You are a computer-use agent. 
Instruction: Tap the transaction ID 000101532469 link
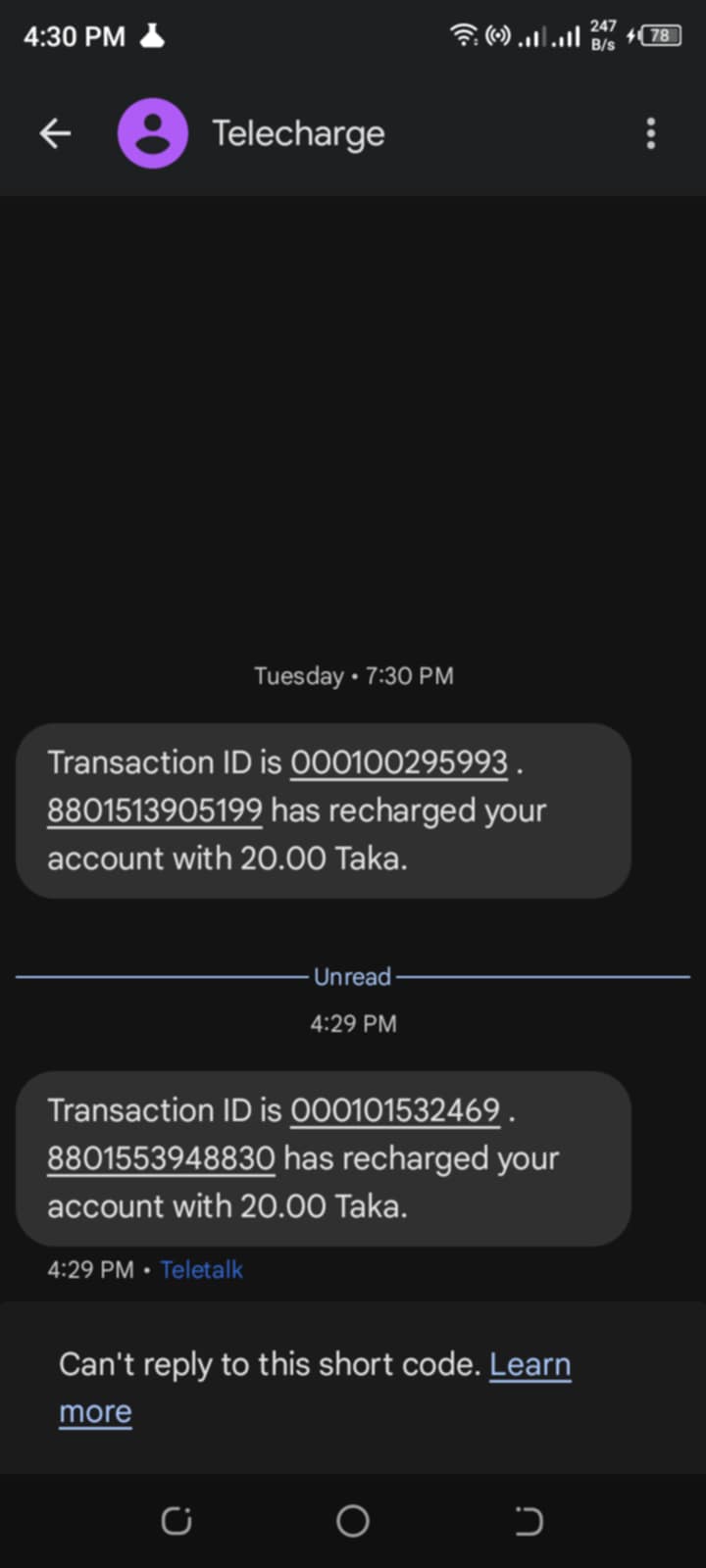pos(395,1110)
